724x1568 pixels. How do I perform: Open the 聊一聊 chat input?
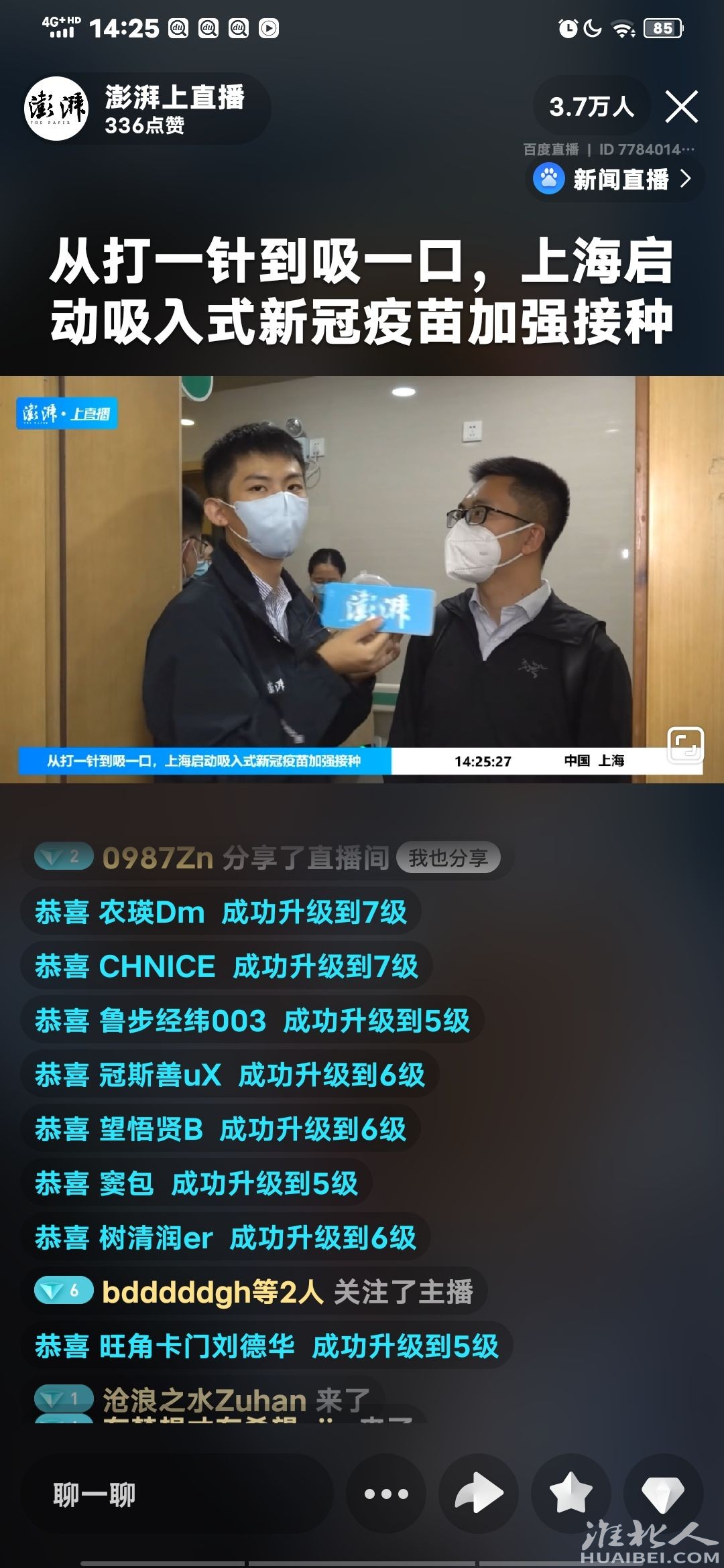tap(177, 1494)
